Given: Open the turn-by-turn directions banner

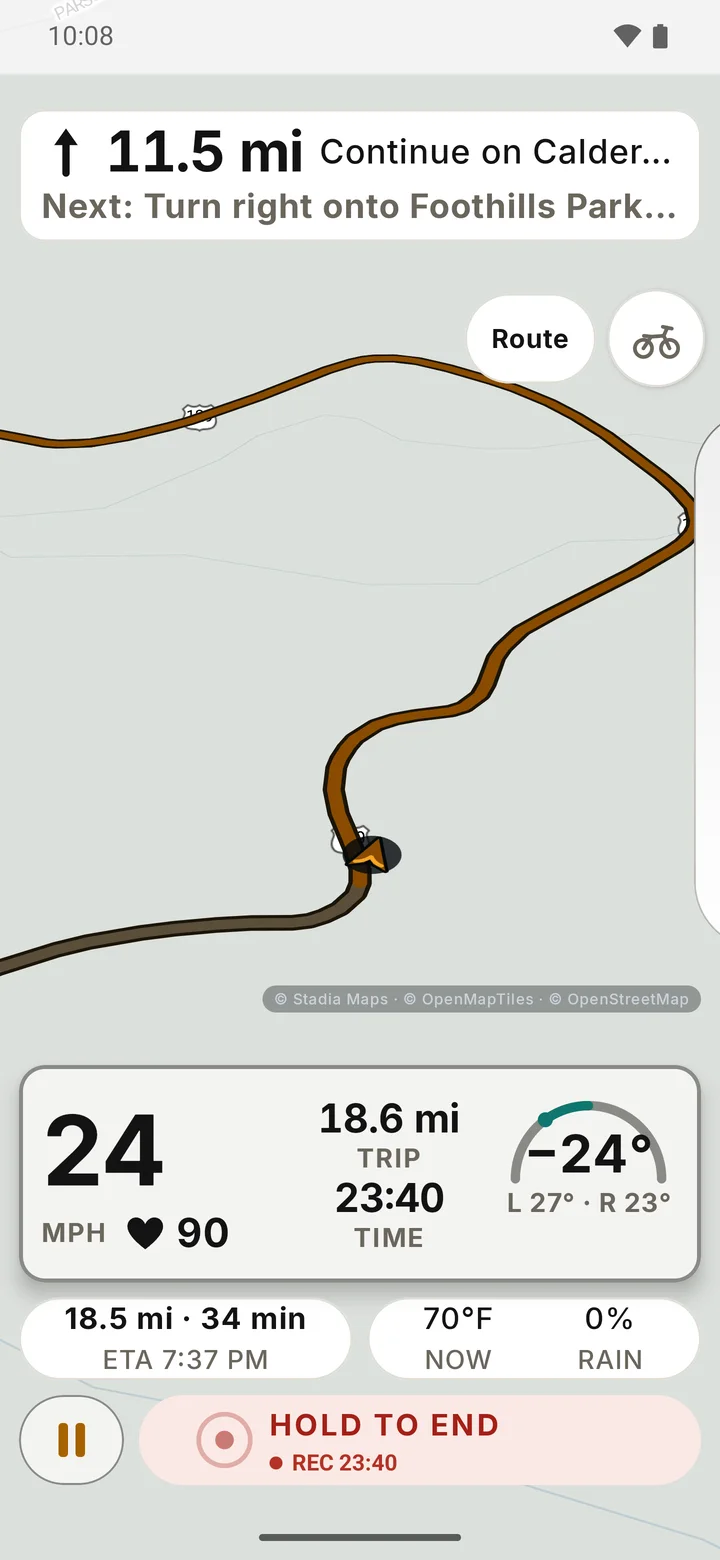Looking at the screenshot, I should [360, 176].
